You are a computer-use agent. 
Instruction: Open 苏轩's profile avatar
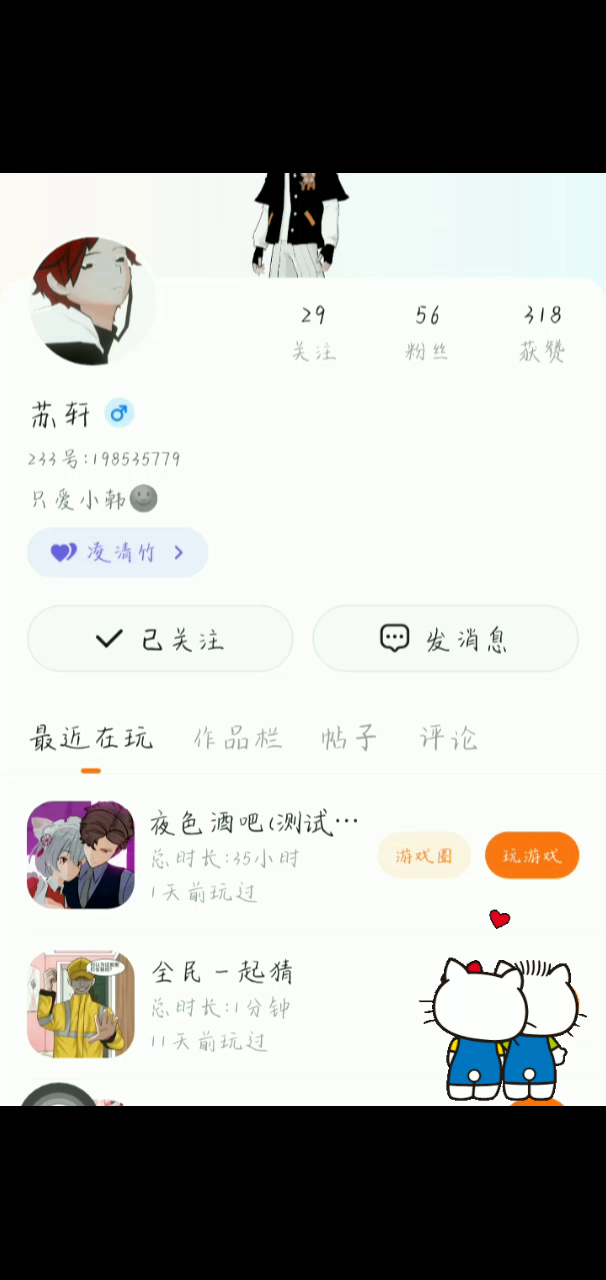point(92,301)
